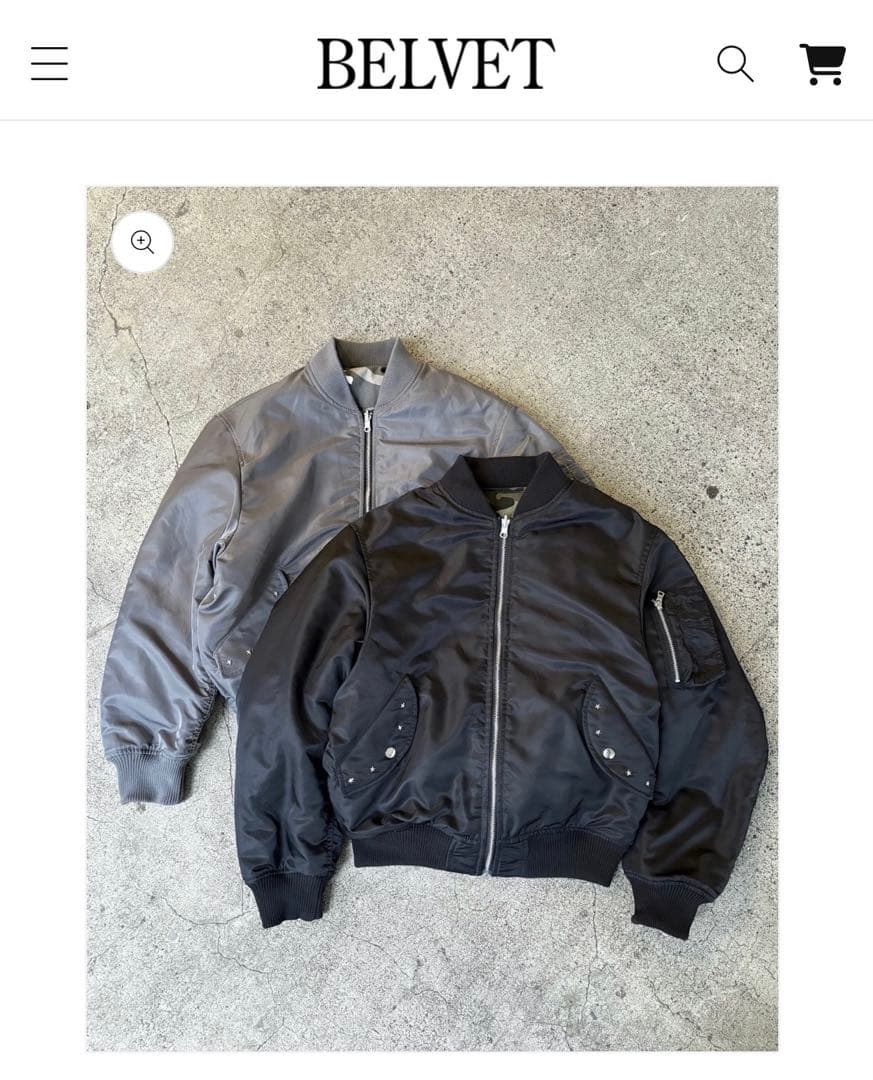Image resolution: width=873 pixels, height=1080 pixels.
Task: Tap the search icon to find products
Action: [x=737, y=64]
